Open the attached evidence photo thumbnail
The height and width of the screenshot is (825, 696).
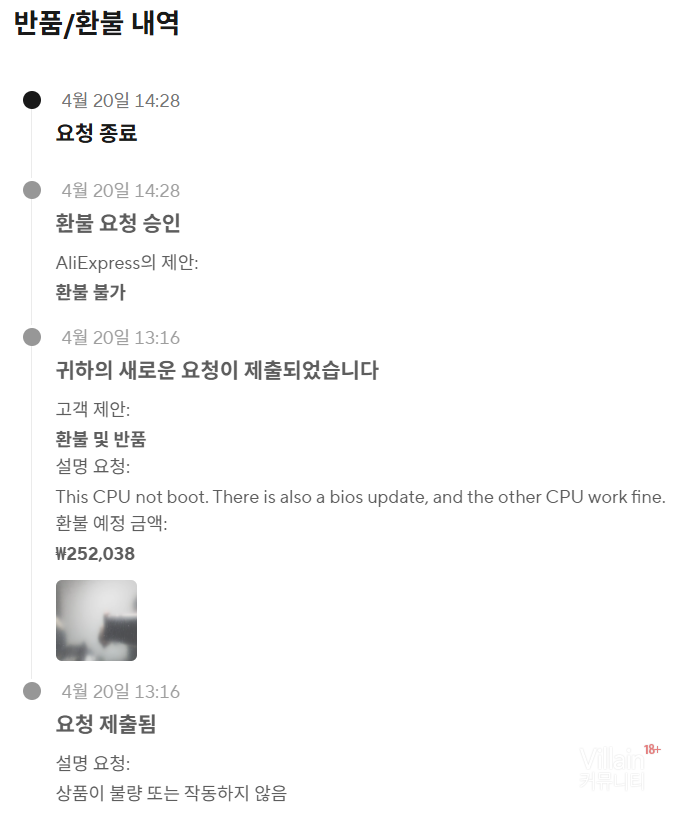[x=96, y=620]
